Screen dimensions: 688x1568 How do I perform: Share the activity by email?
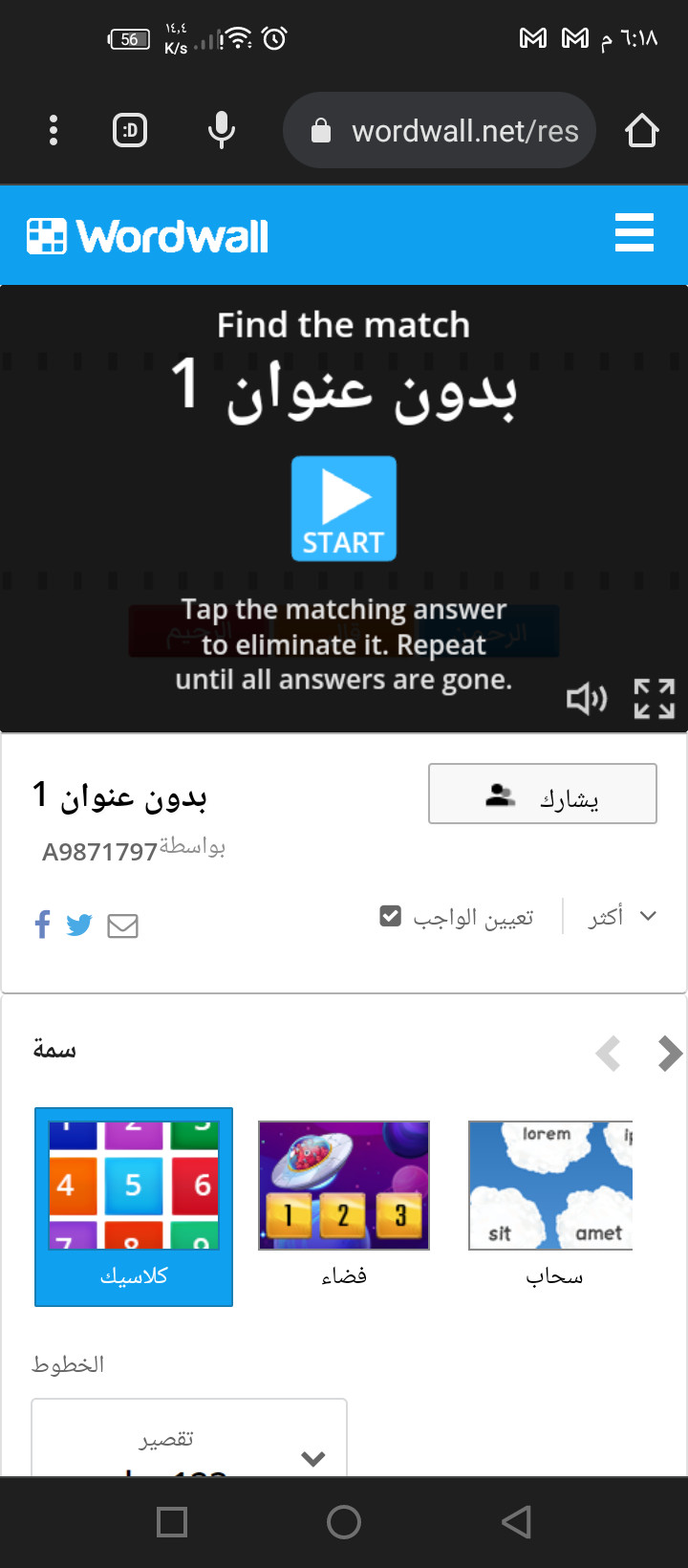(122, 926)
